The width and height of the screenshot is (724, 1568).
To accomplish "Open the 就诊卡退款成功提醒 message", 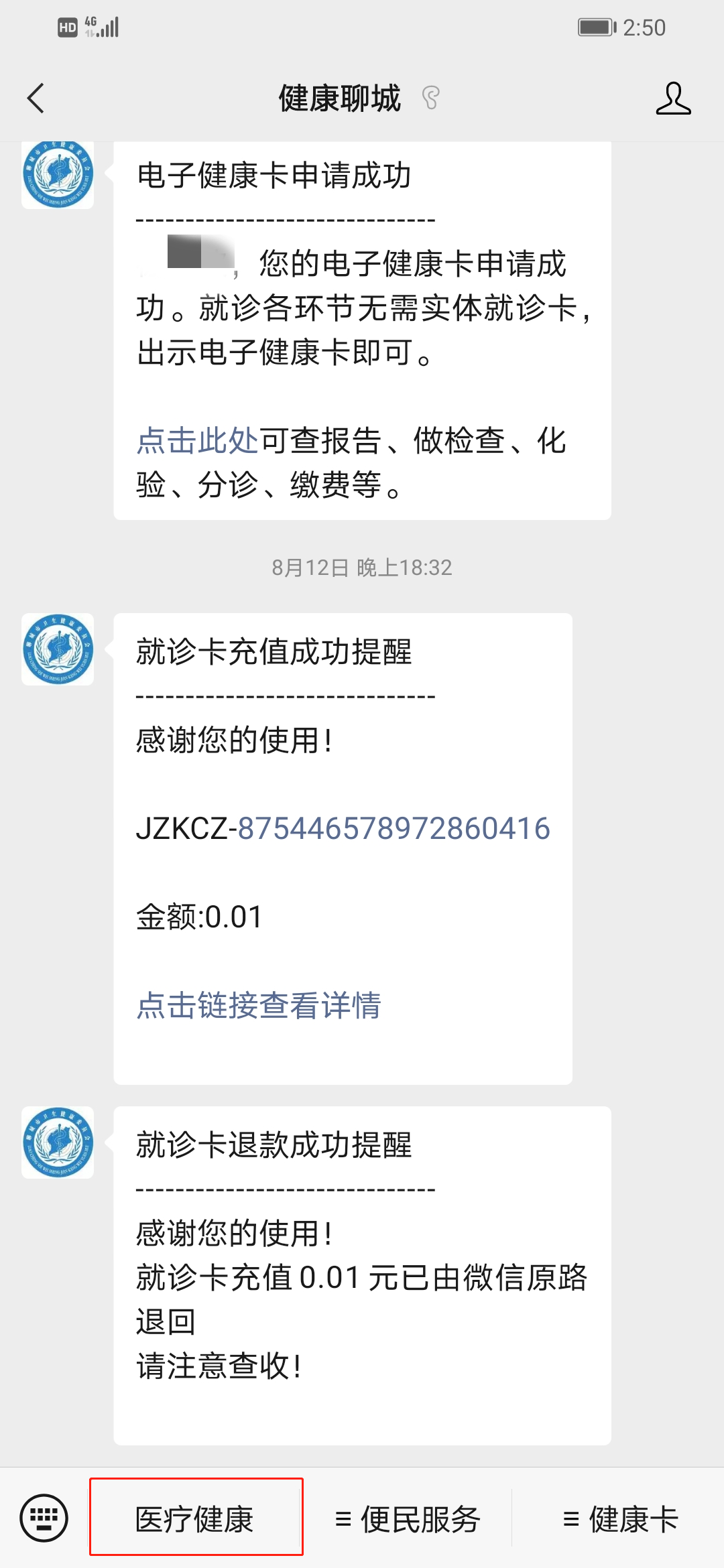I will coord(362,1273).
